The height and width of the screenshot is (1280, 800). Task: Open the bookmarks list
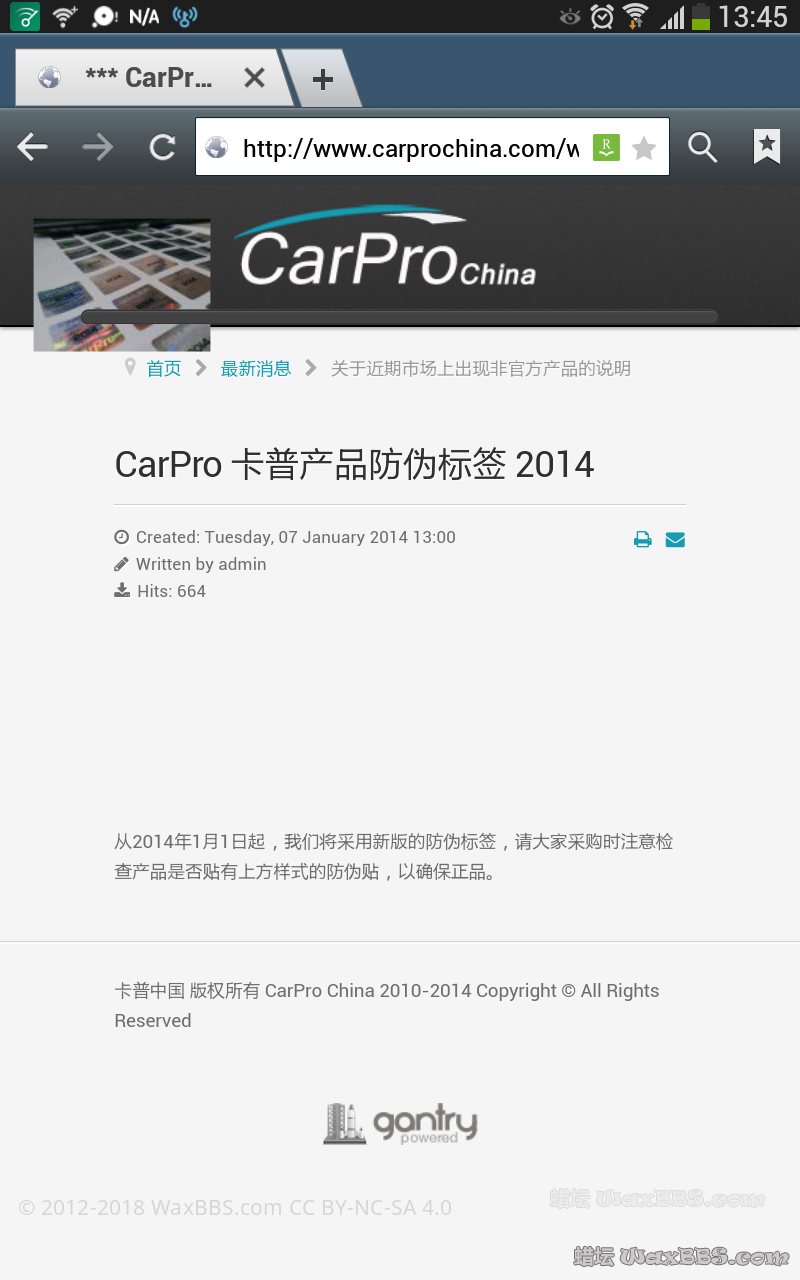[766, 147]
